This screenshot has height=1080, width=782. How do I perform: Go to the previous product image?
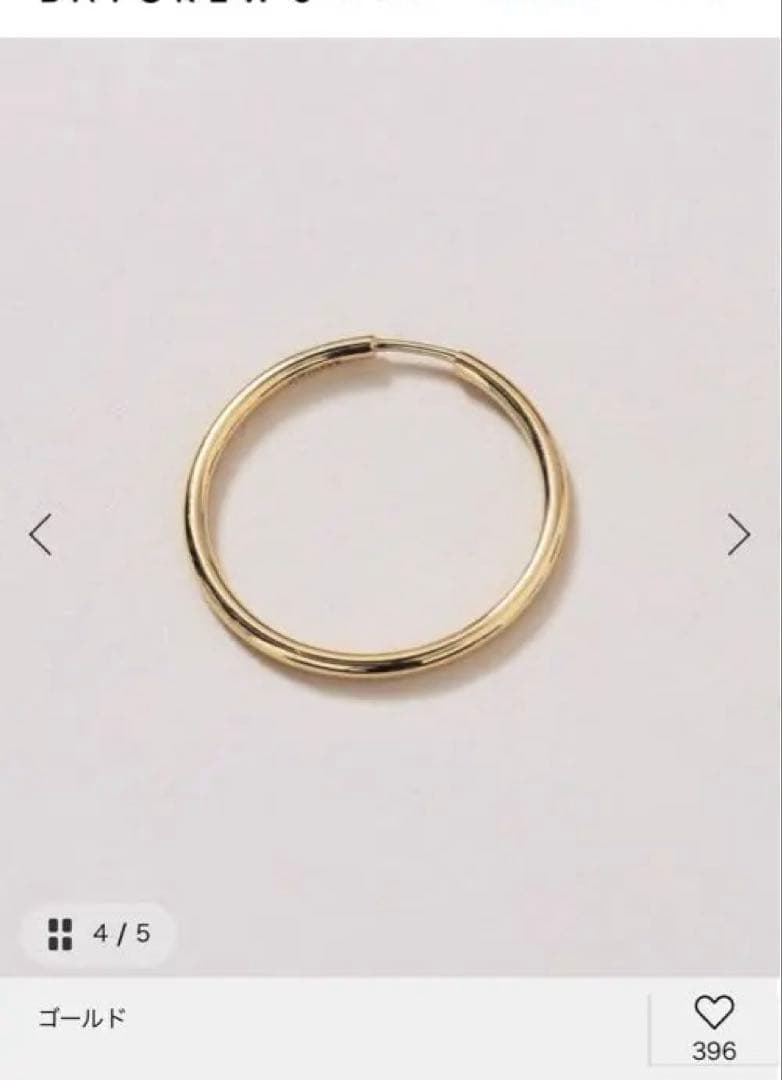40,535
